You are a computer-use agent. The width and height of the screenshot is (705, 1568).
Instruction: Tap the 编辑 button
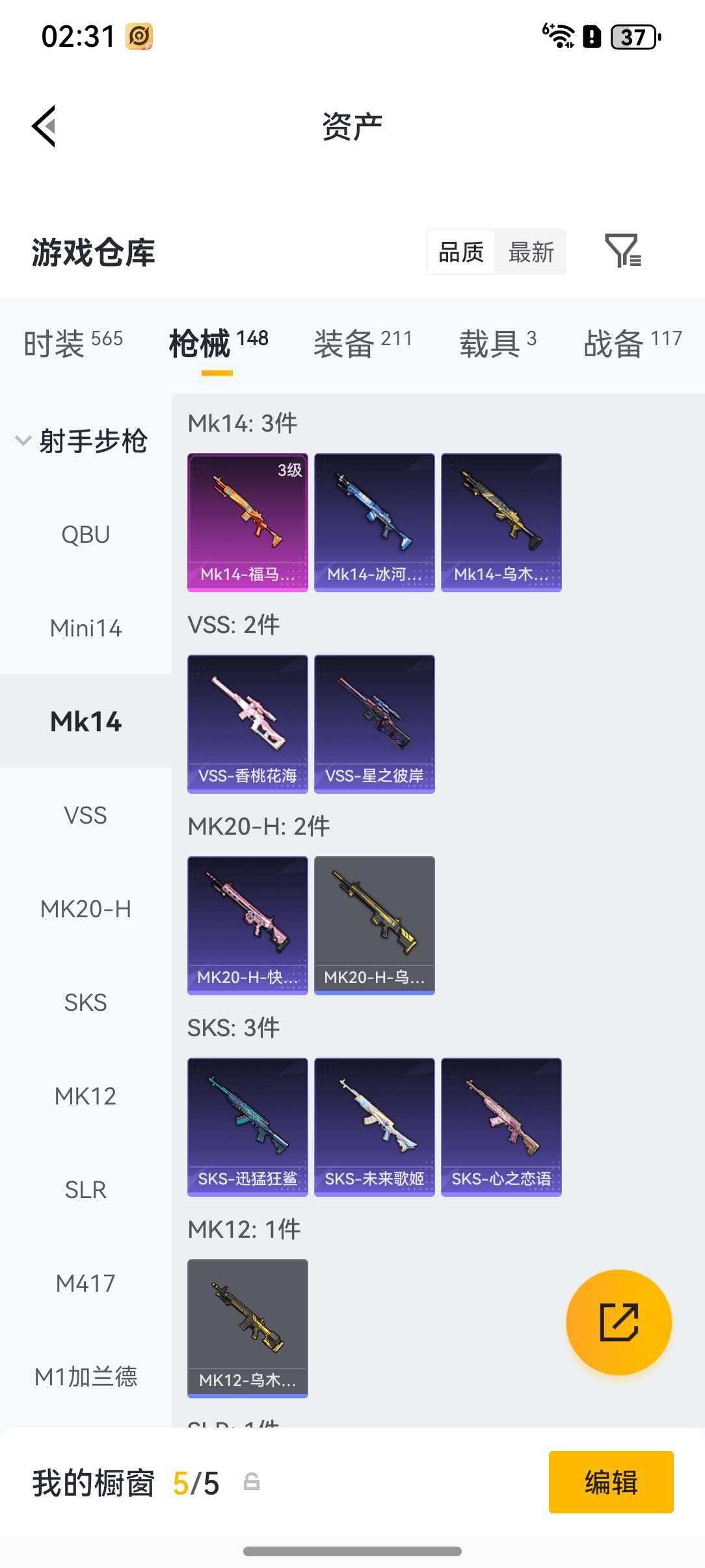click(611, 1482)
